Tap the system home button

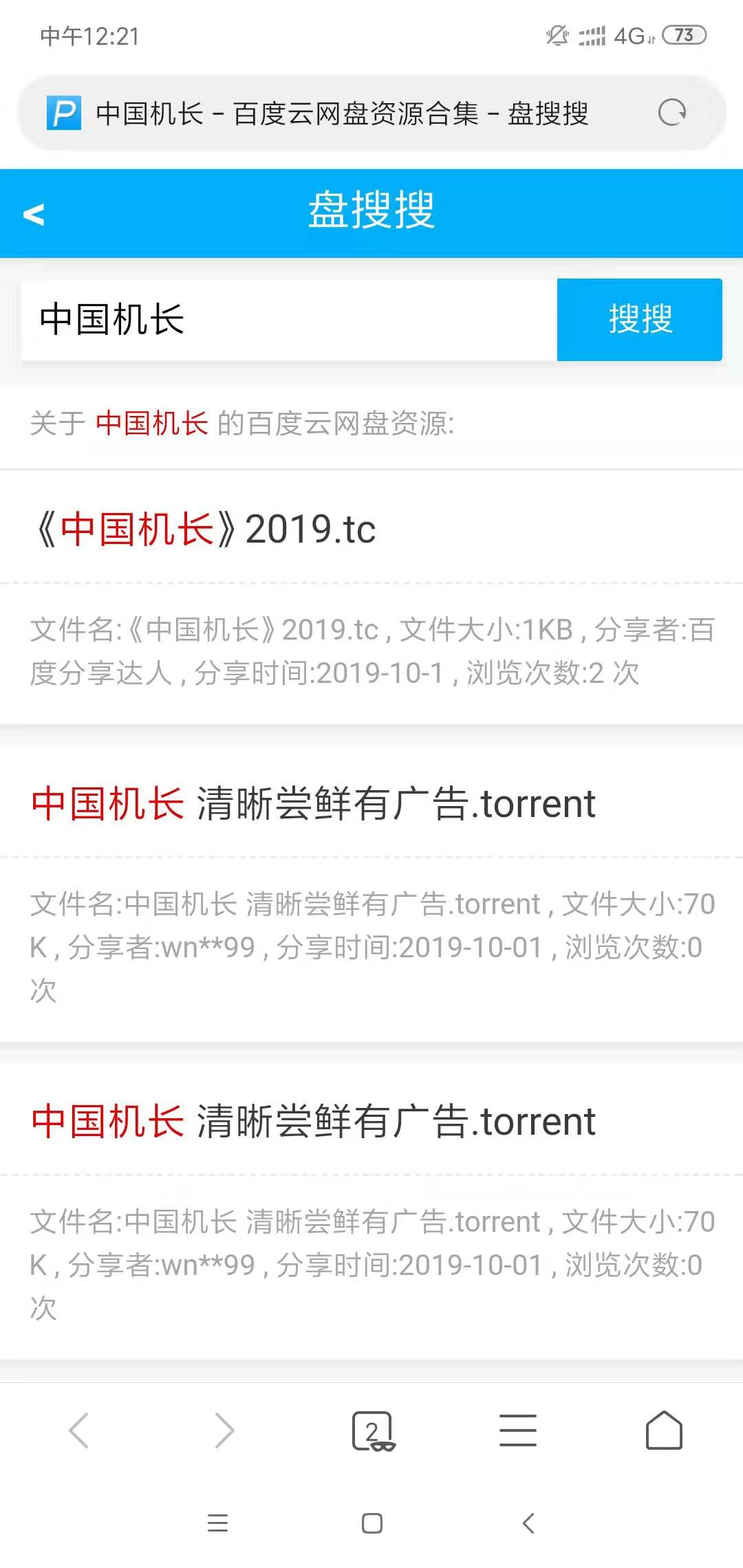(372, 1523)
